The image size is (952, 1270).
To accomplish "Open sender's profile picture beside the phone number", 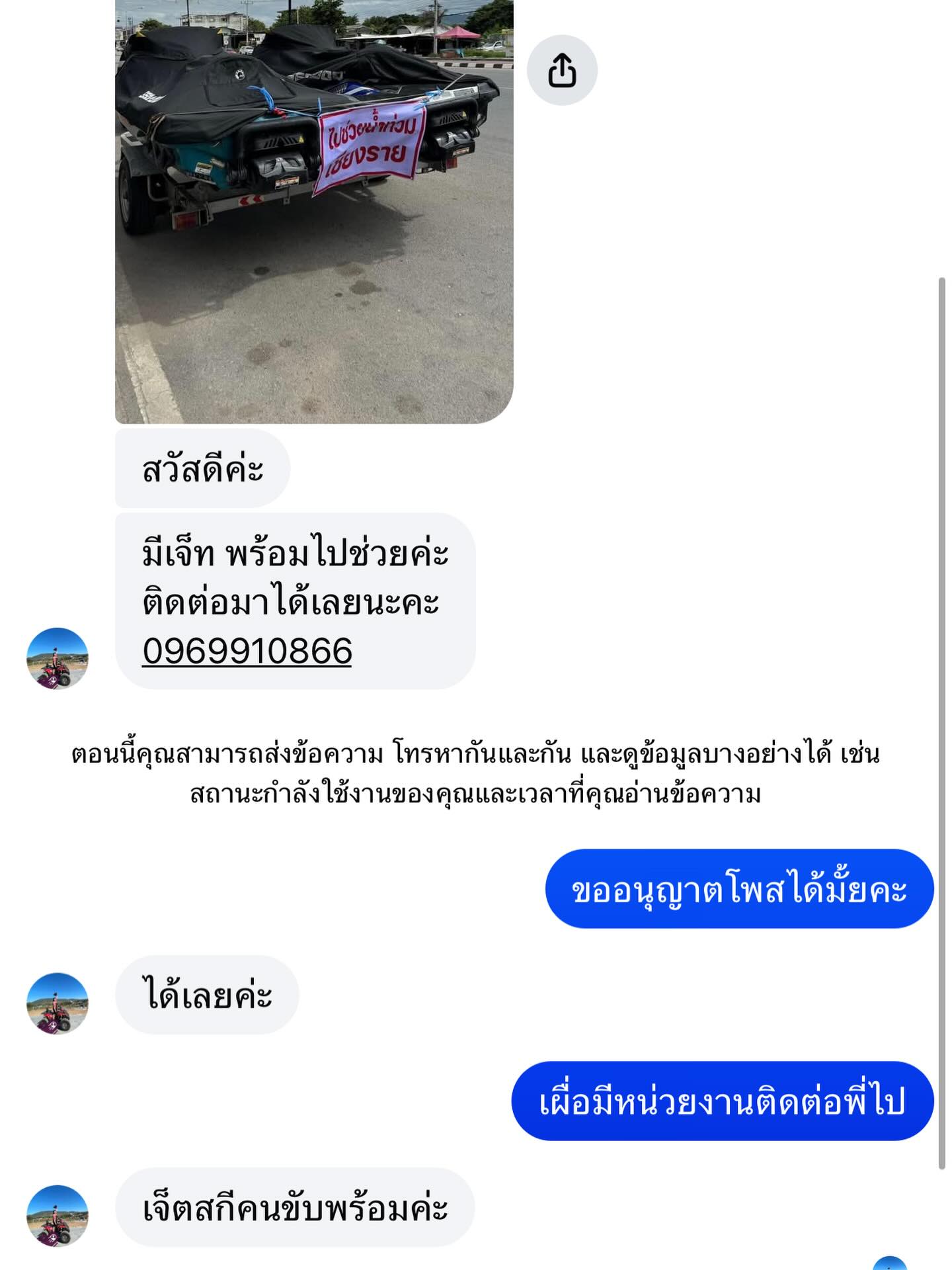I will pos(58,659).
